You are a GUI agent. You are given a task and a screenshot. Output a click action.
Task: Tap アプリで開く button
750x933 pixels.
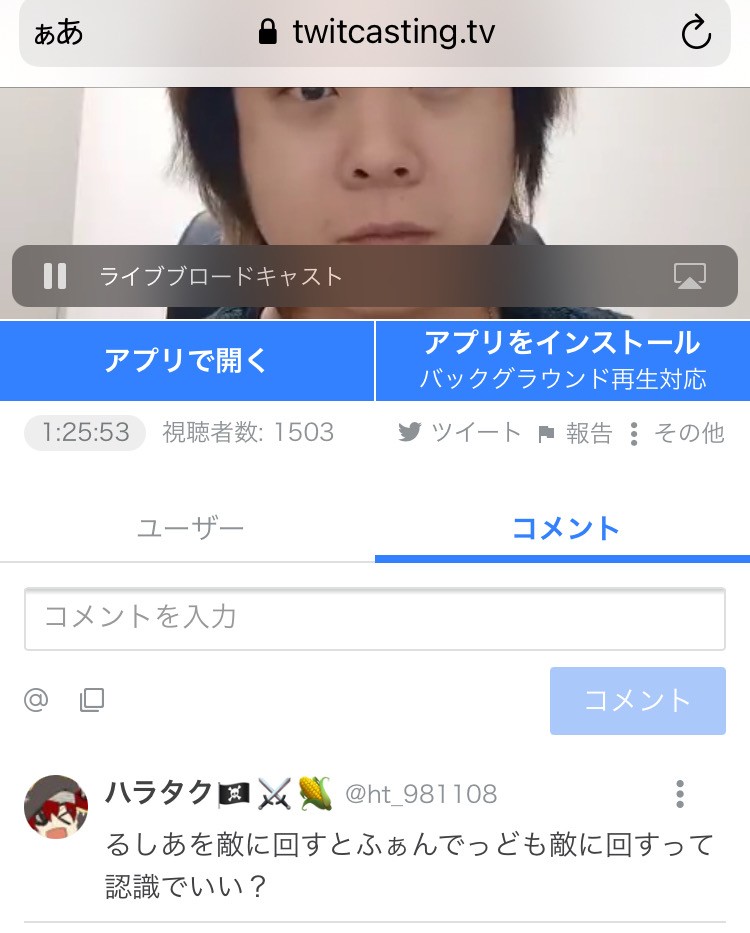187,361
